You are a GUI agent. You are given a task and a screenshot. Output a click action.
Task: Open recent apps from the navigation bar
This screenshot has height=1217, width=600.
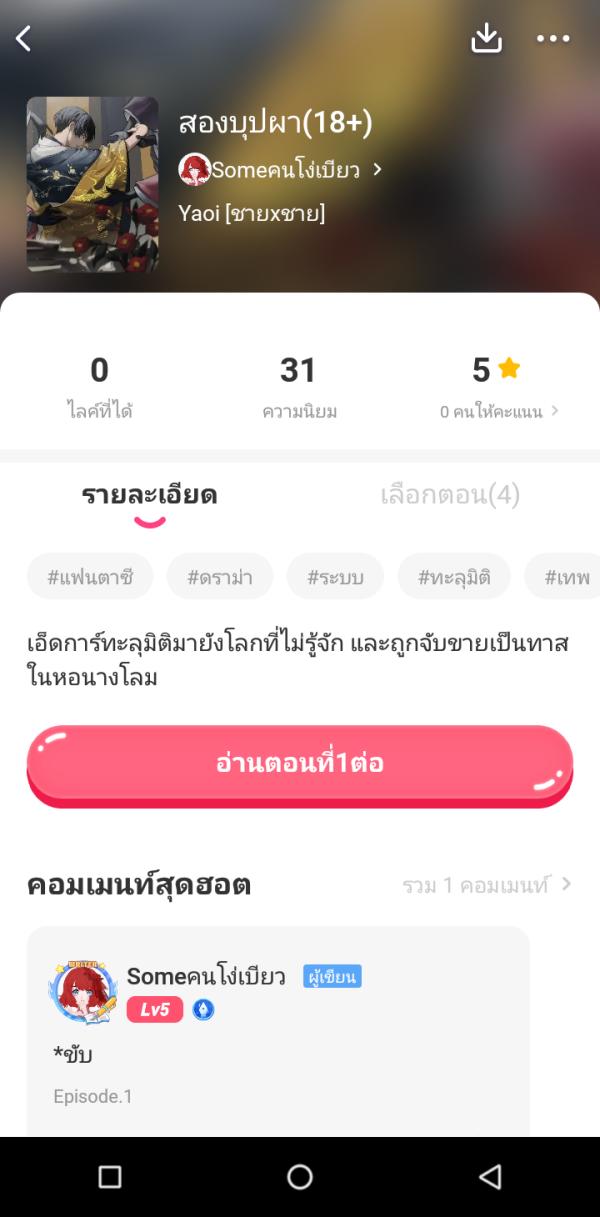pos(110,1177)
